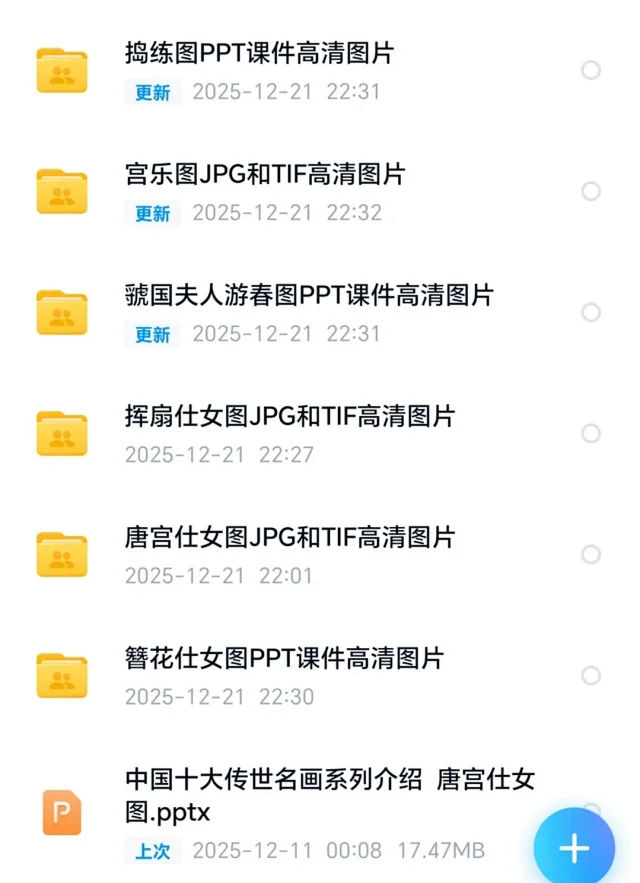Select the 捣练图PPT课件高清图片 checkbox

pyautogui.click(x=591, y=70)
